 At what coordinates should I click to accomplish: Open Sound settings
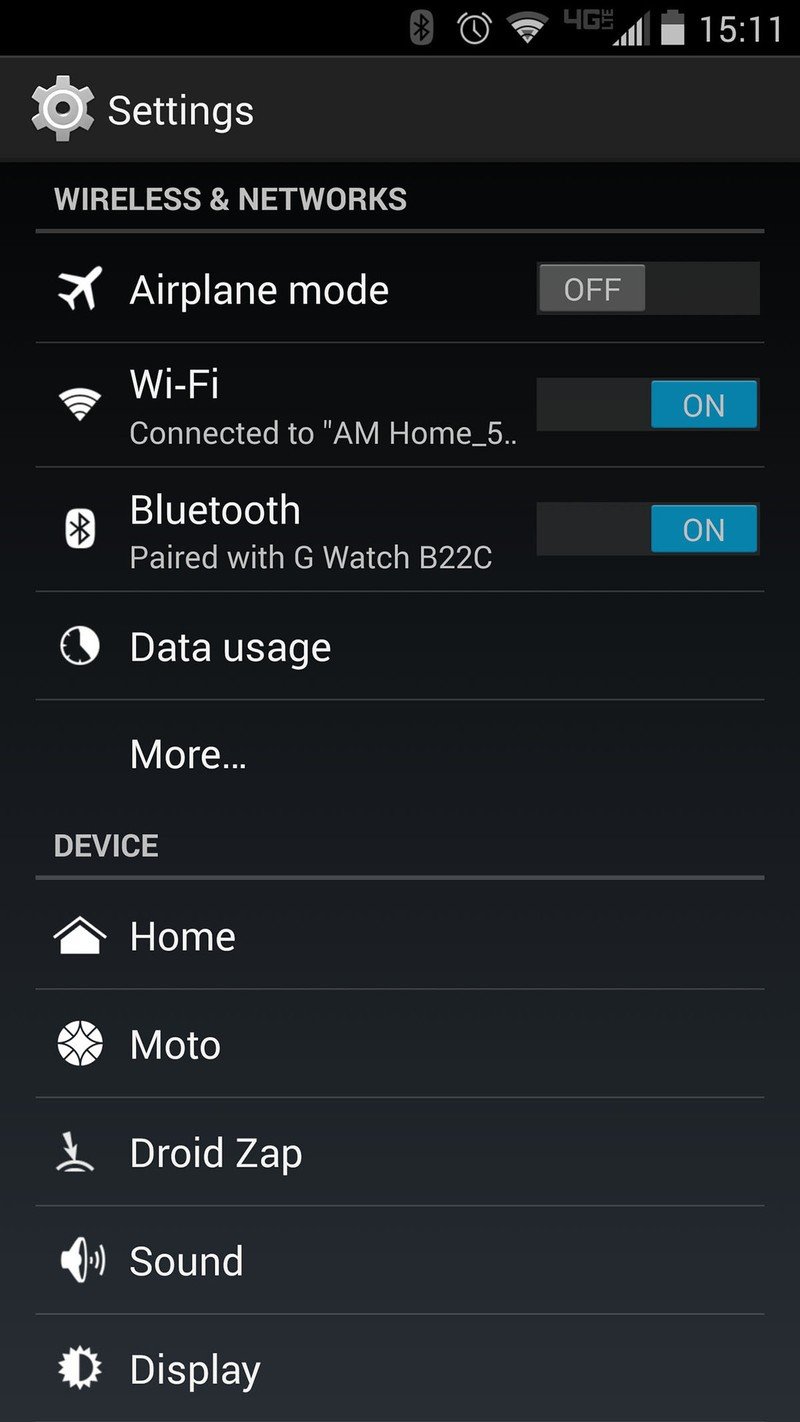(x=186, y=1261)
